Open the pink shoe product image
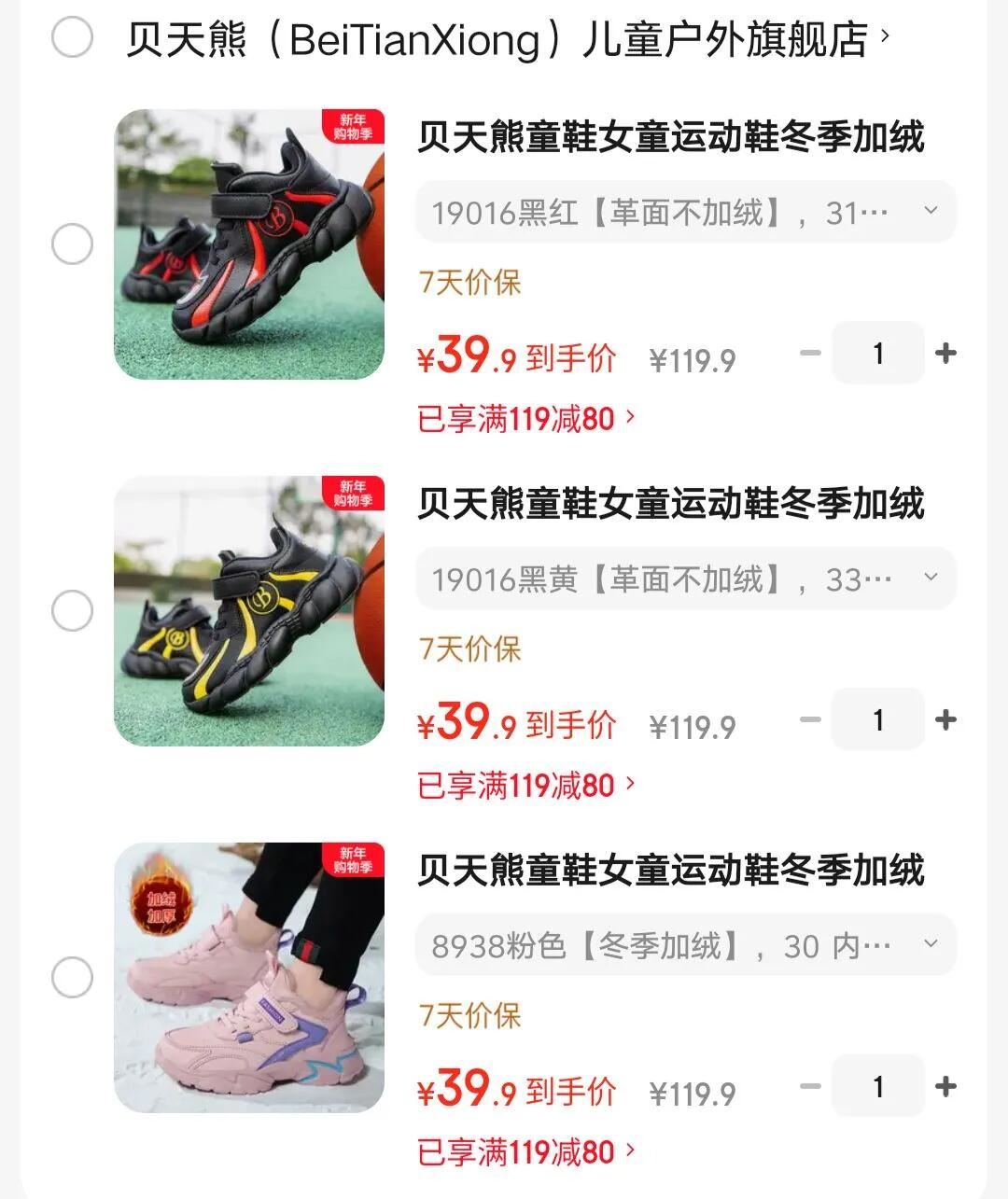1008x1199 pixels. coord(249,978)
